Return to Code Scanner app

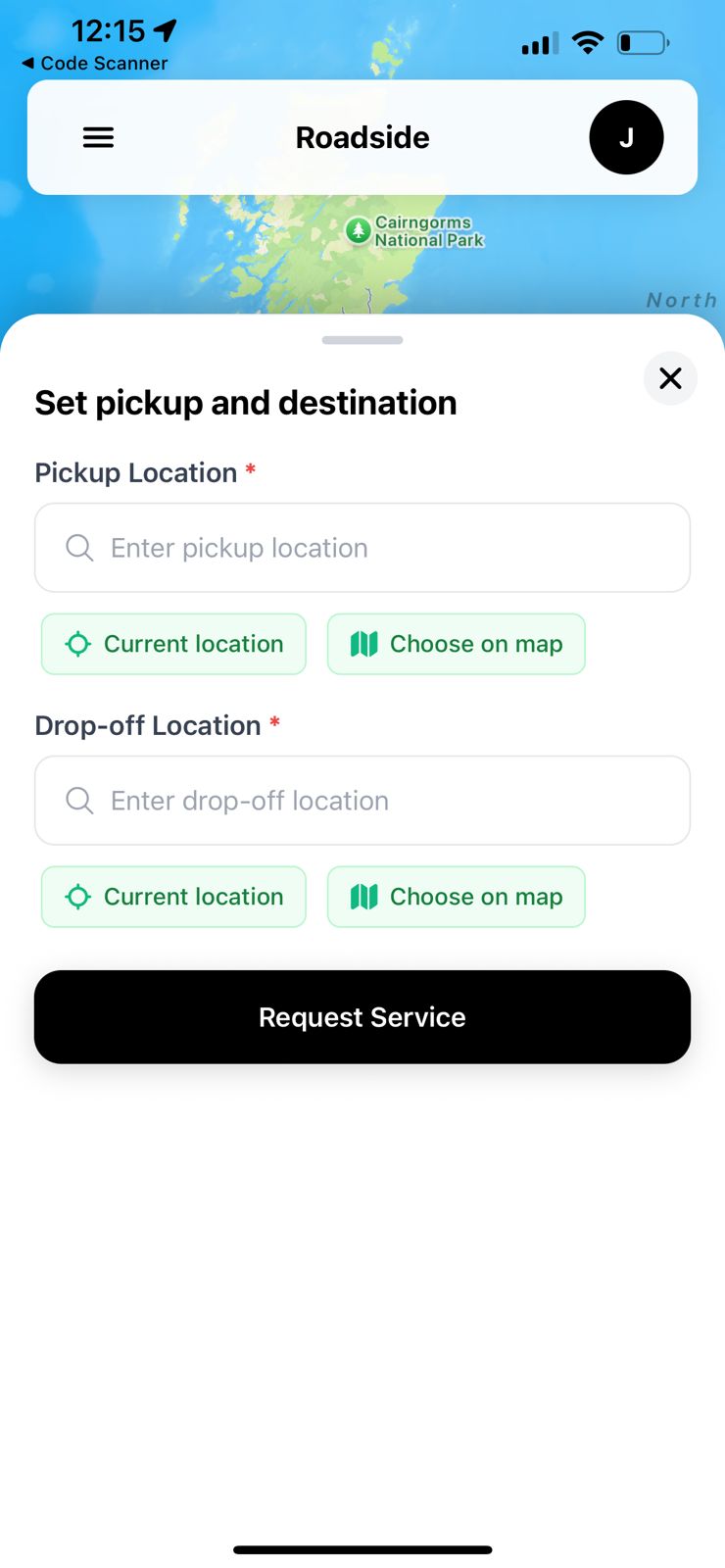click(x=94, y=64)
